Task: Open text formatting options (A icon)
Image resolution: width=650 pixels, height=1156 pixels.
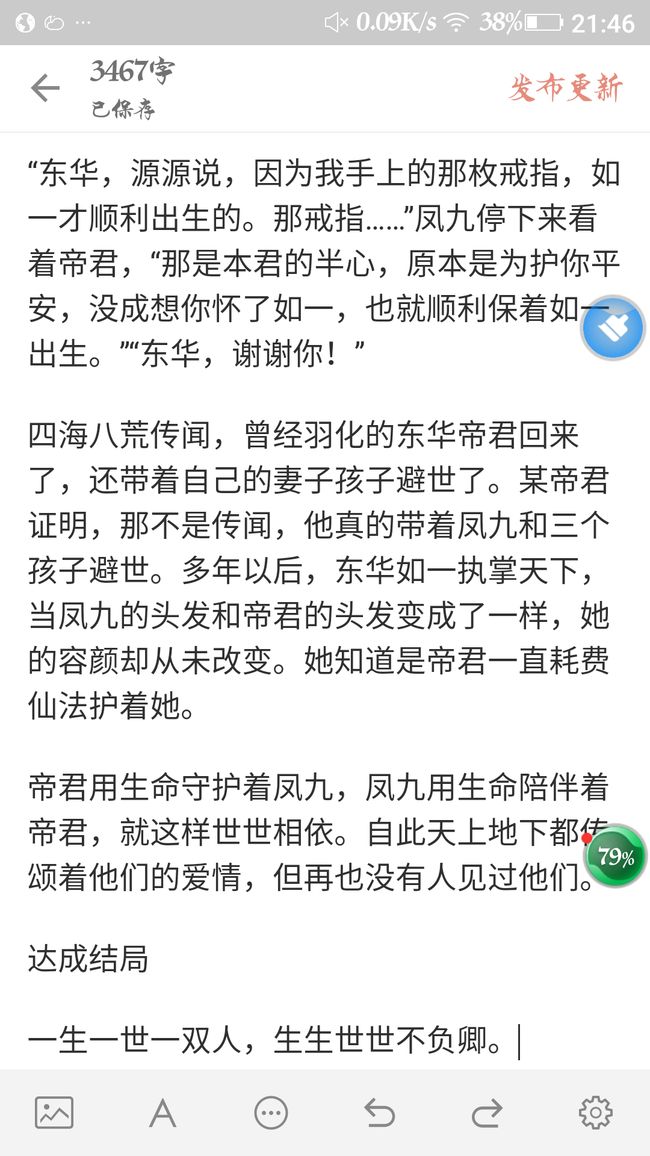Action: point(162,1113)
